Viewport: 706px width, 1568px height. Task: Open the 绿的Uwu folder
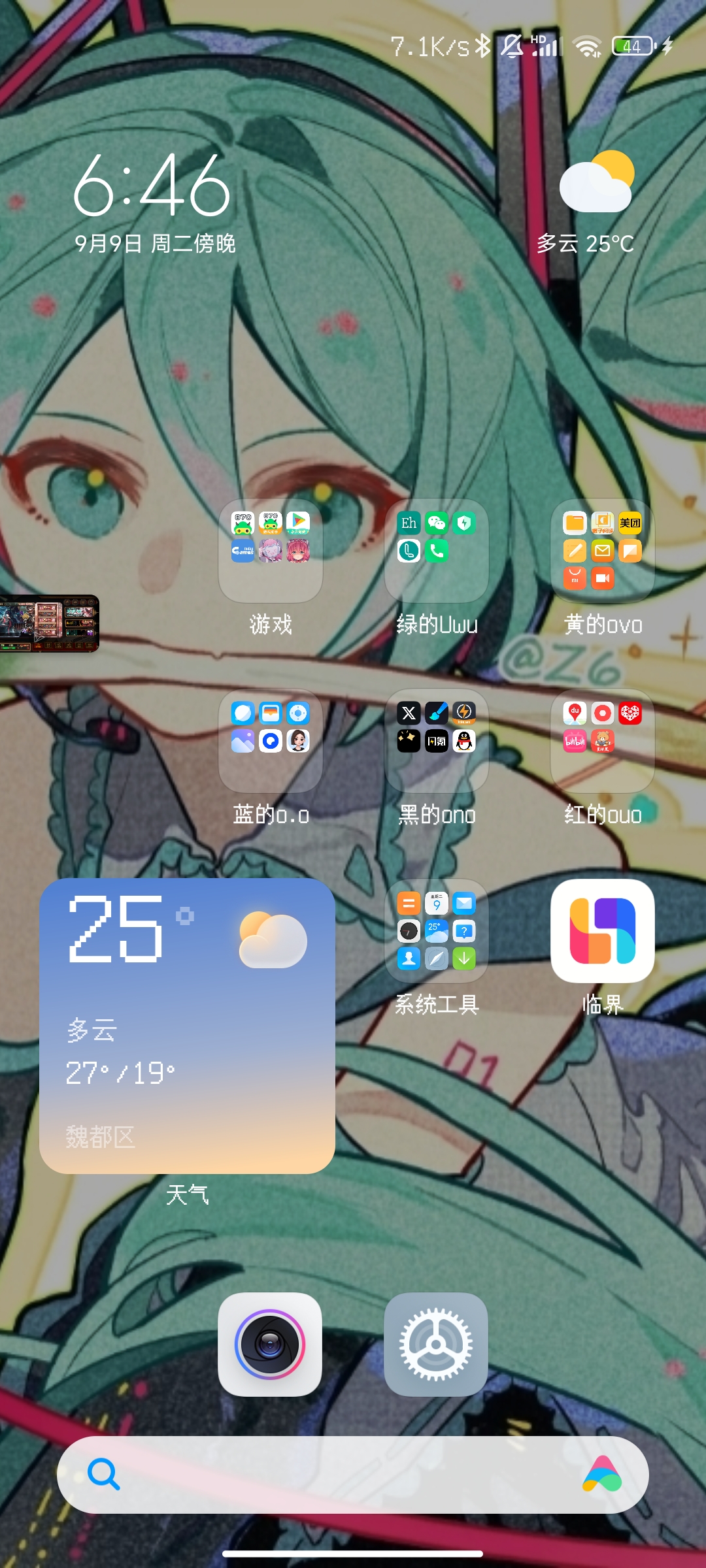[436, 551]
